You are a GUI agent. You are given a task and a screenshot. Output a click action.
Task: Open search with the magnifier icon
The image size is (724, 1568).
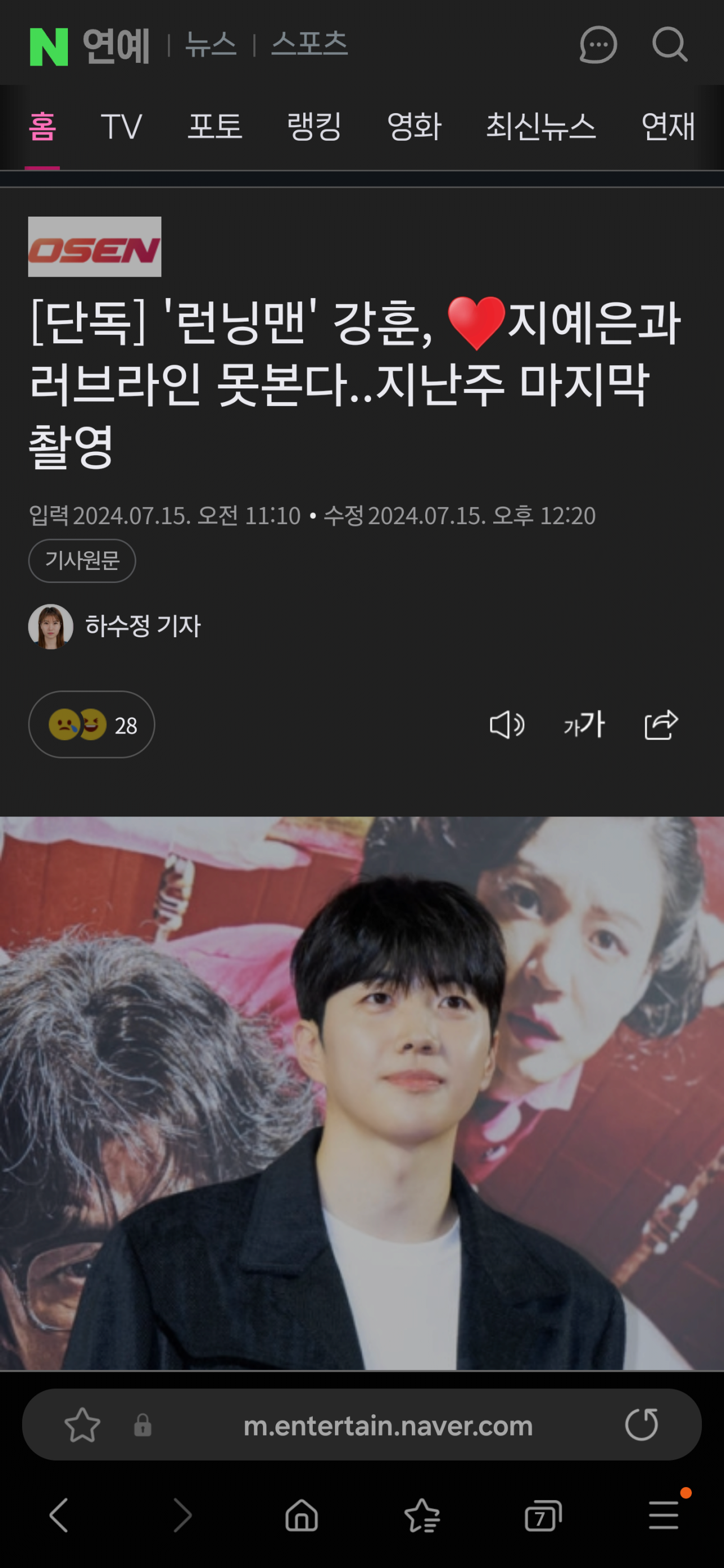[669, 45]
